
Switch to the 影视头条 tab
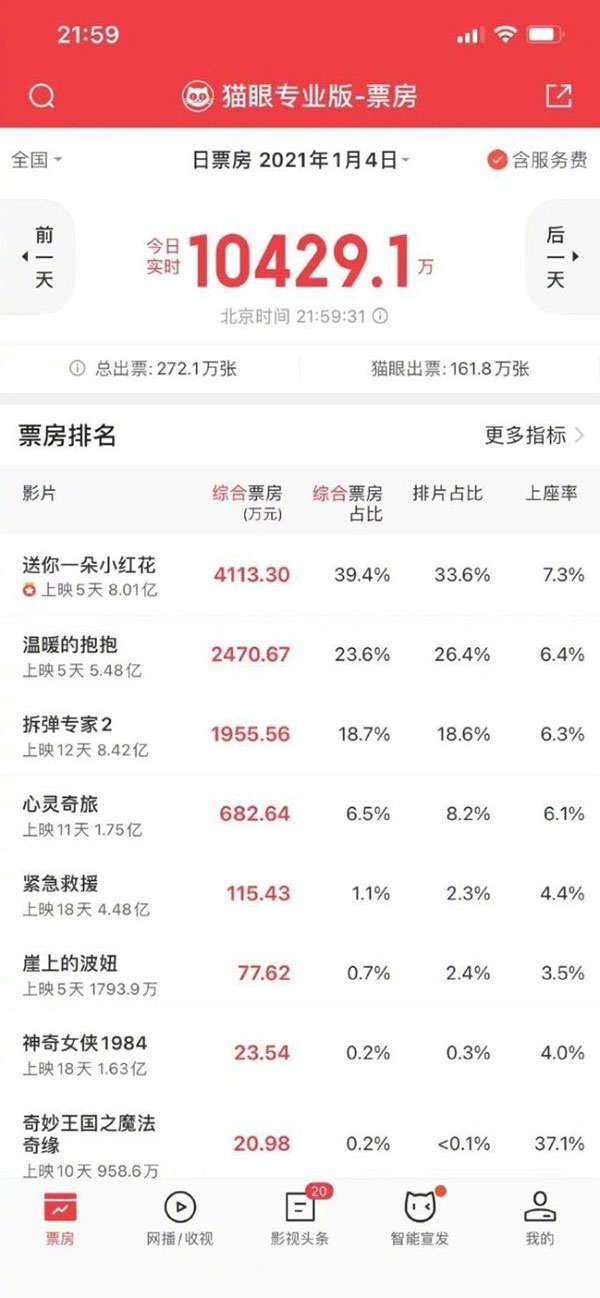tap(300, 1218)
